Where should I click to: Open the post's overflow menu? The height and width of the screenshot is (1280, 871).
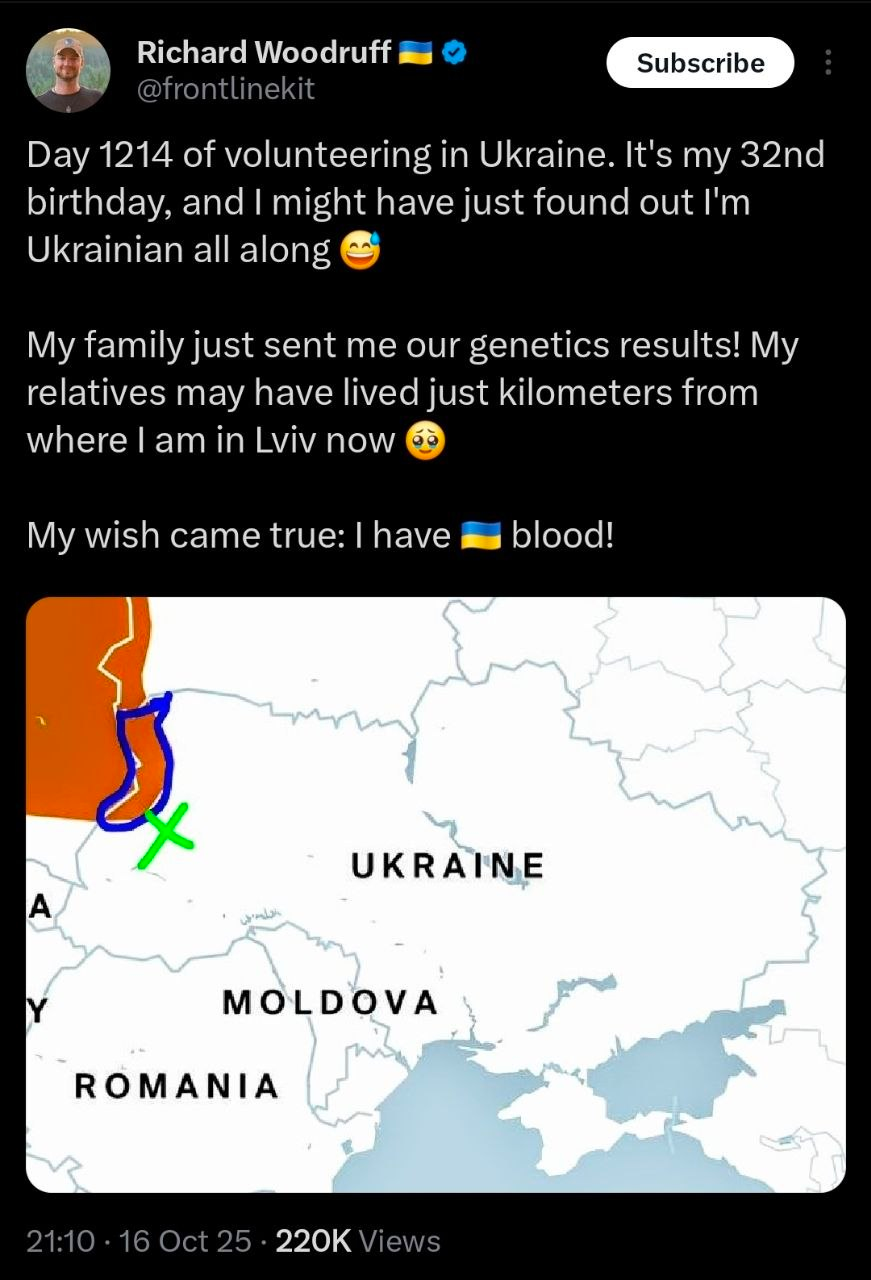pyautogui.click(x=828, y=63)
